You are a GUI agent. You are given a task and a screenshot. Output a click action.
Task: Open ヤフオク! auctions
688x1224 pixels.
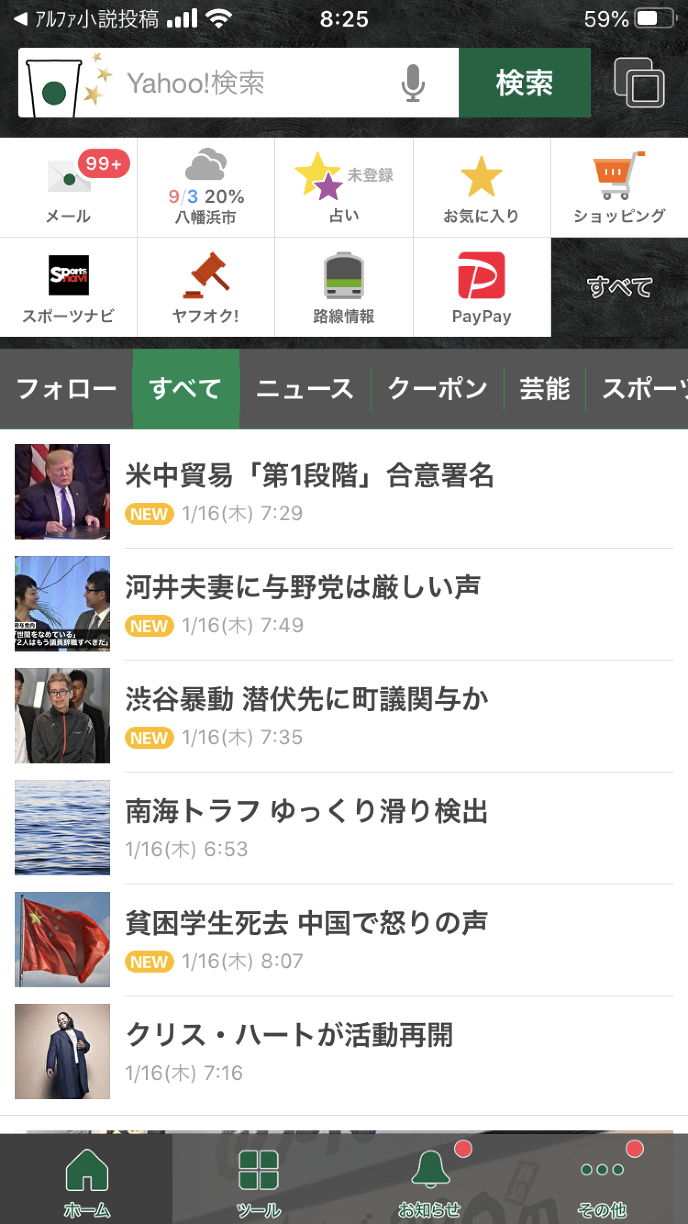click(x=206, y=288)
